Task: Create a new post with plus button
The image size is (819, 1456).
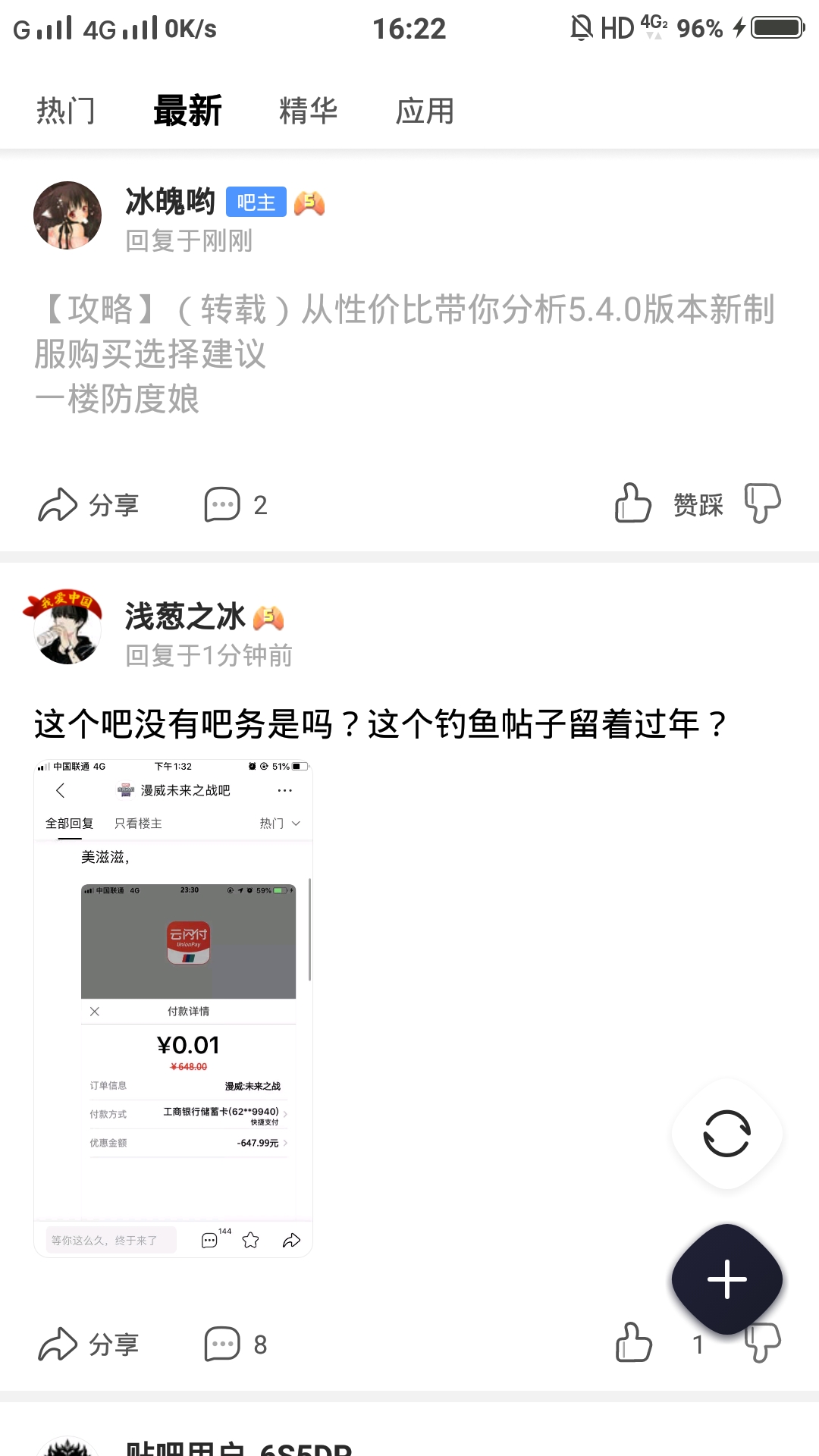Action: tap(726, 1279)
